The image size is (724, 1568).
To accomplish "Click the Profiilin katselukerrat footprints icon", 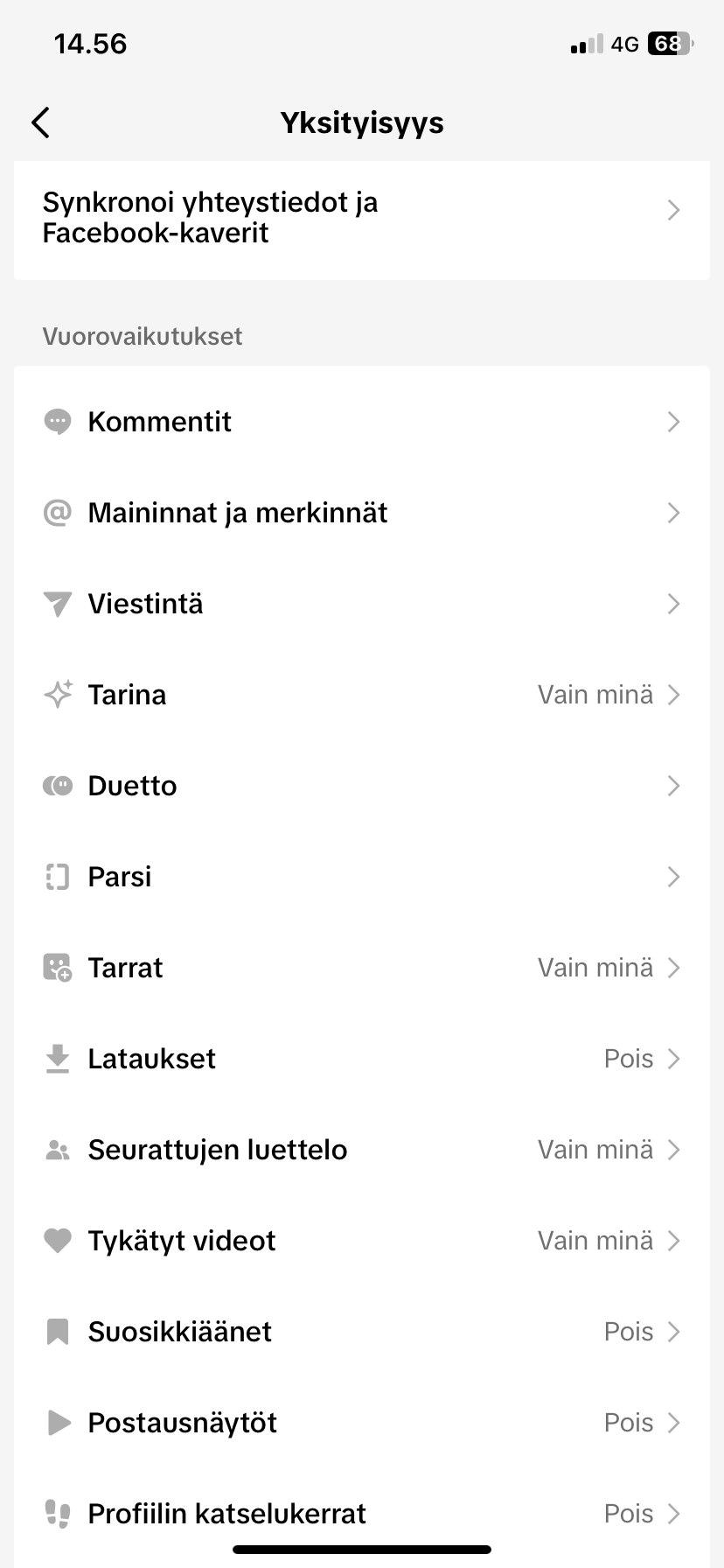I will tap(57, 1514).
